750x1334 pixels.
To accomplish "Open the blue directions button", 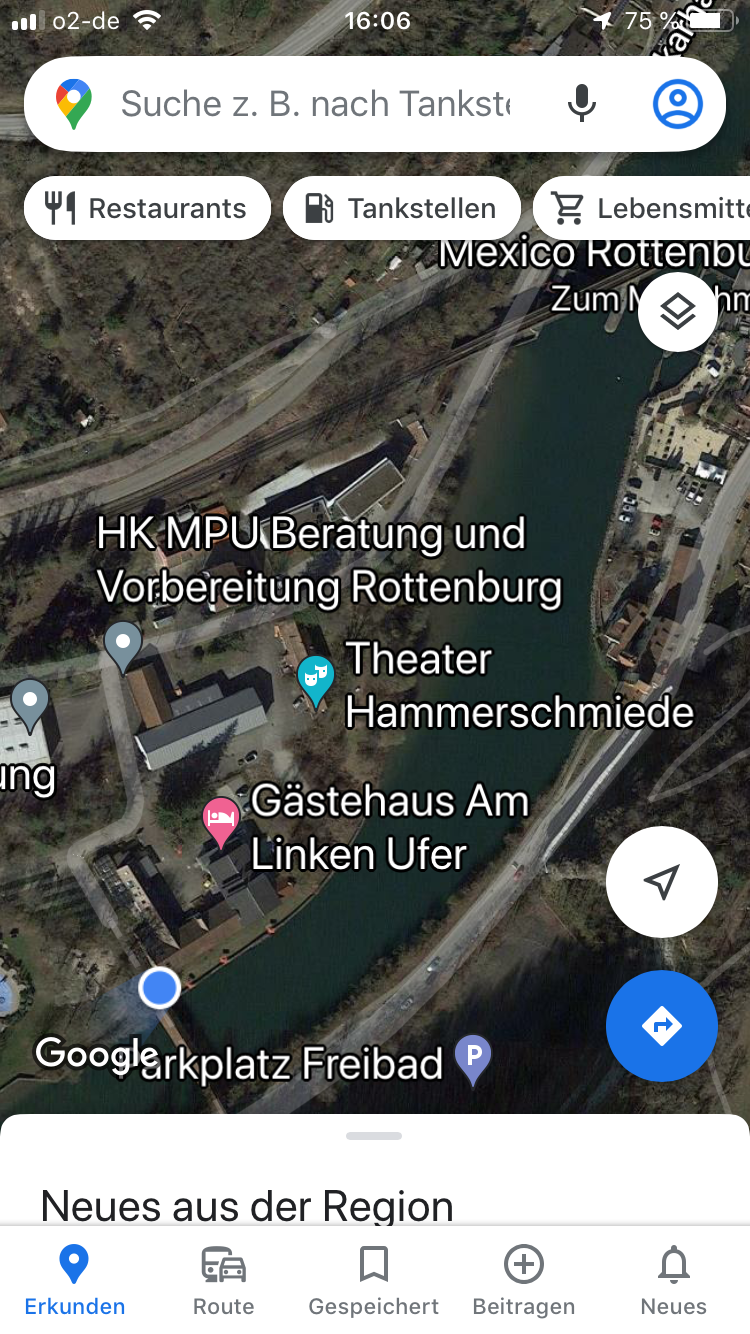I will pos(662,1026).
